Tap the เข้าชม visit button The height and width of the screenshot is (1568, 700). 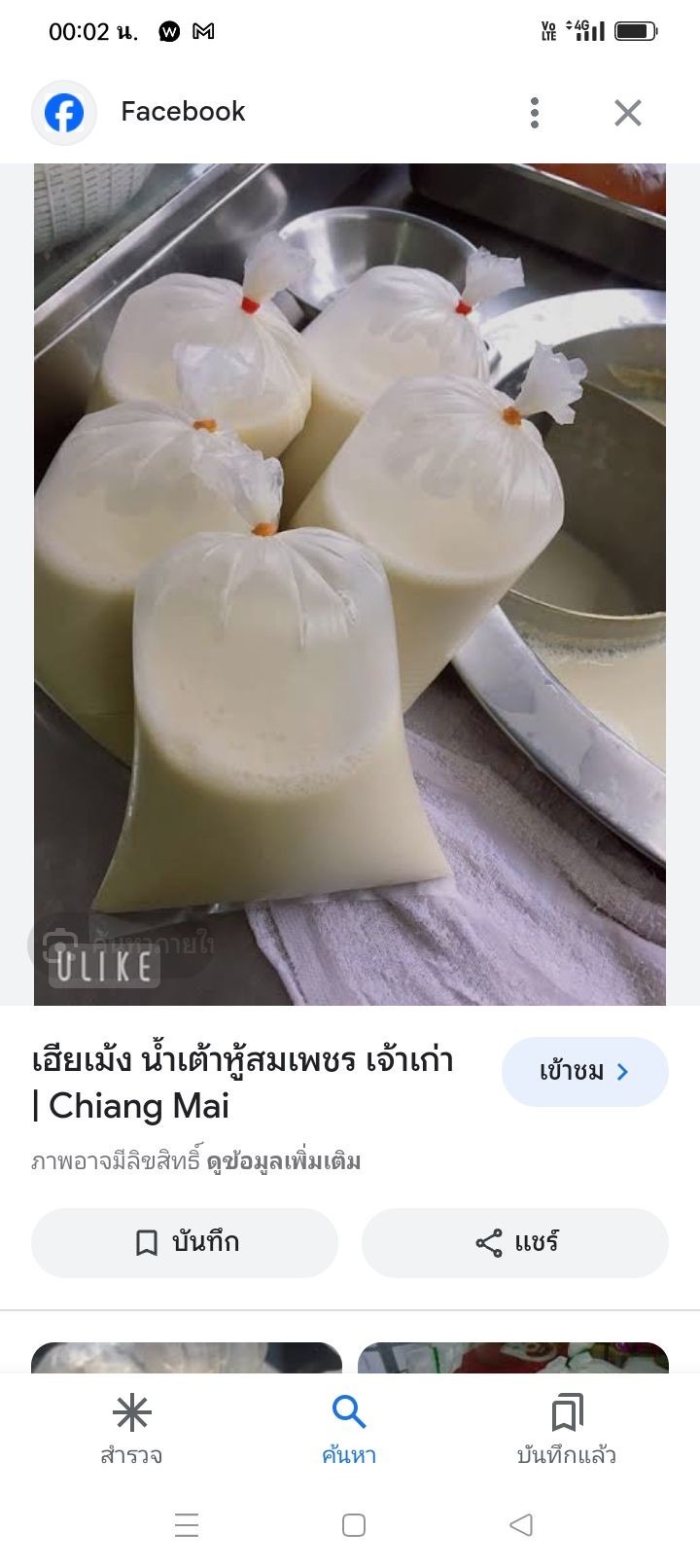tap(584, 1072)
